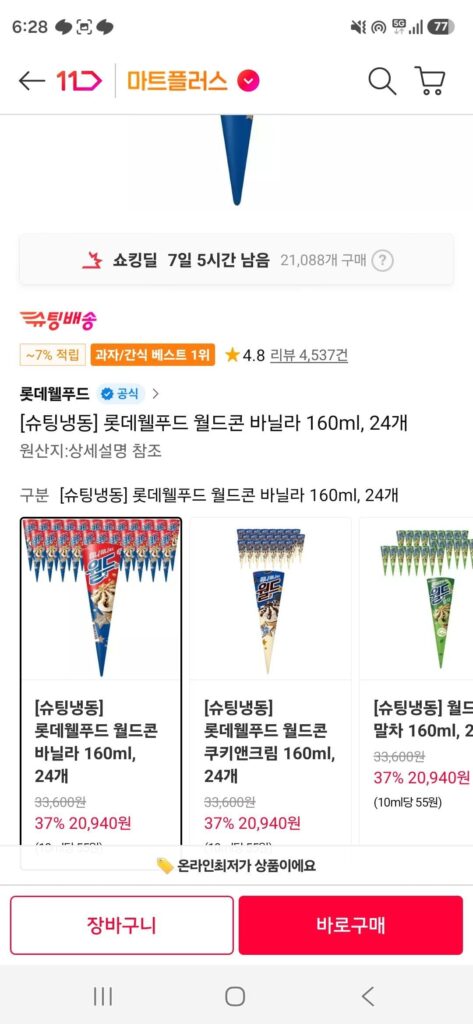Viewport: 473px width, 1024px height.
Task: Go back with the top-left arrow
Action: coord(31,81)
